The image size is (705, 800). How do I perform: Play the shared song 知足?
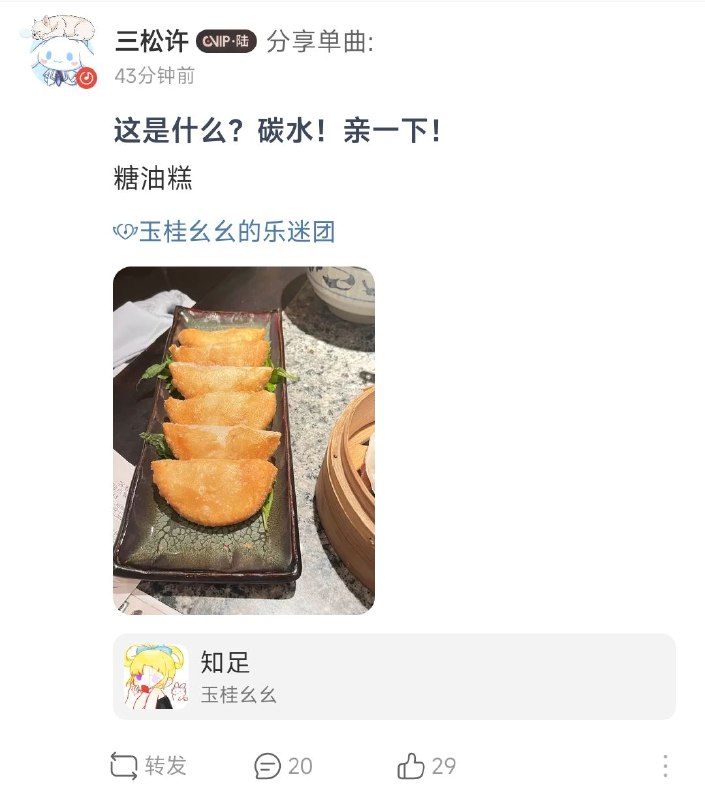[x=394, y=676]
